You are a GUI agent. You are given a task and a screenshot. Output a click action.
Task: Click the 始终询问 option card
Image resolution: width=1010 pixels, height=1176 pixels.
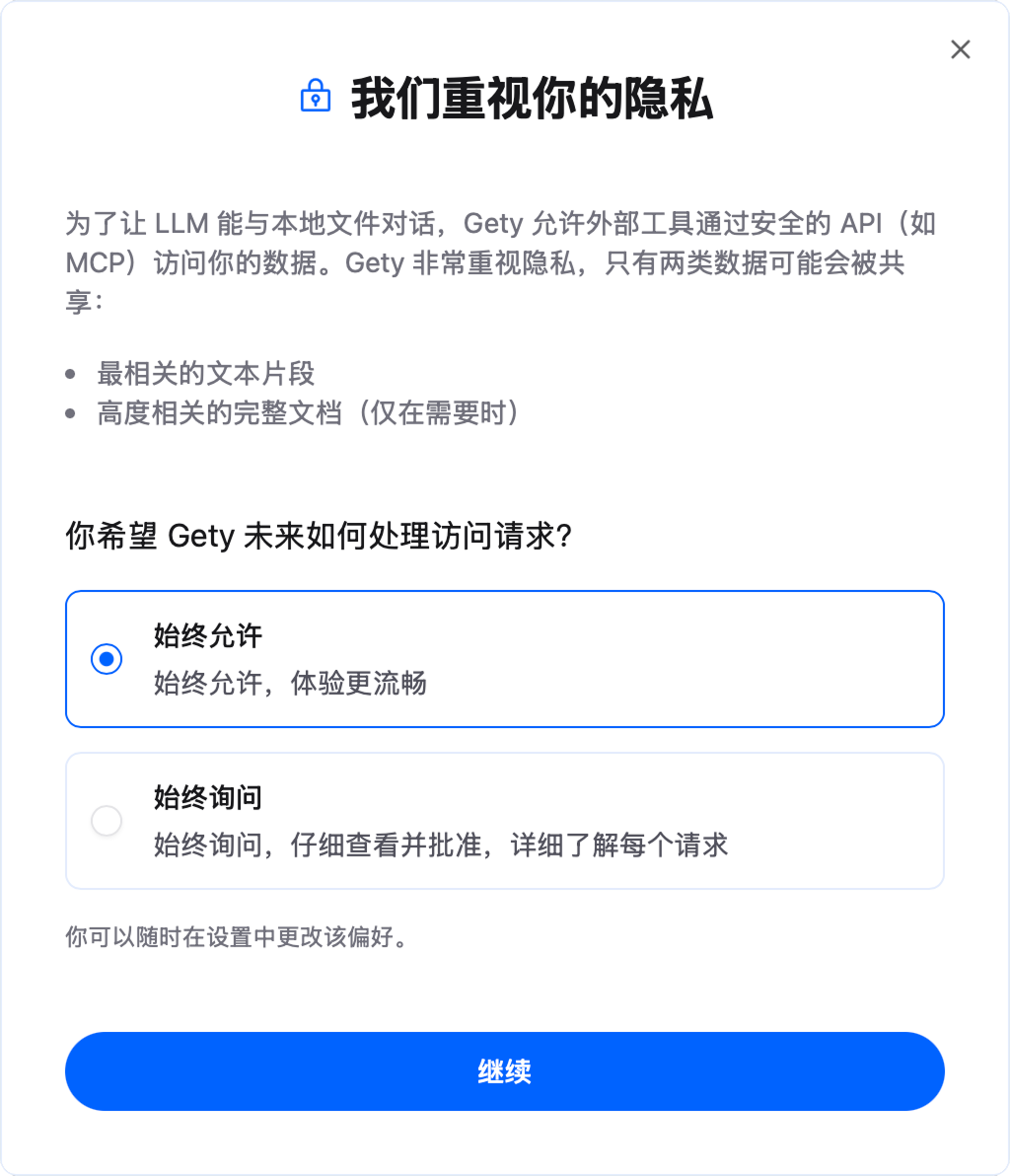pyautogui.click(x=505, y=820)
